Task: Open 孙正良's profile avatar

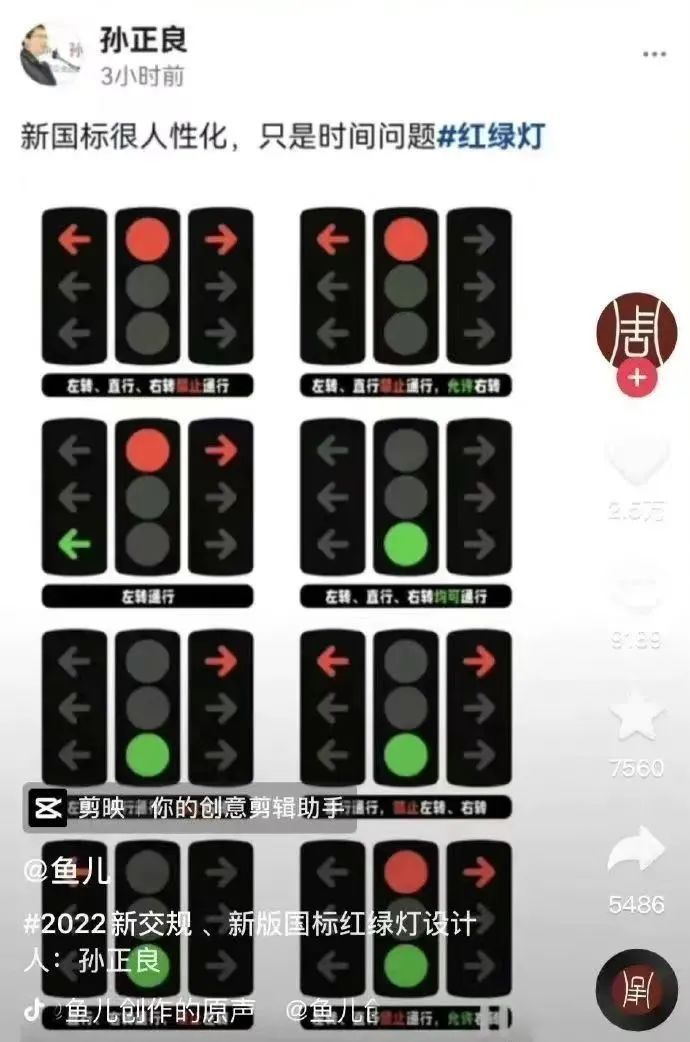Action: pyautogui.click(x=52, y=53)
